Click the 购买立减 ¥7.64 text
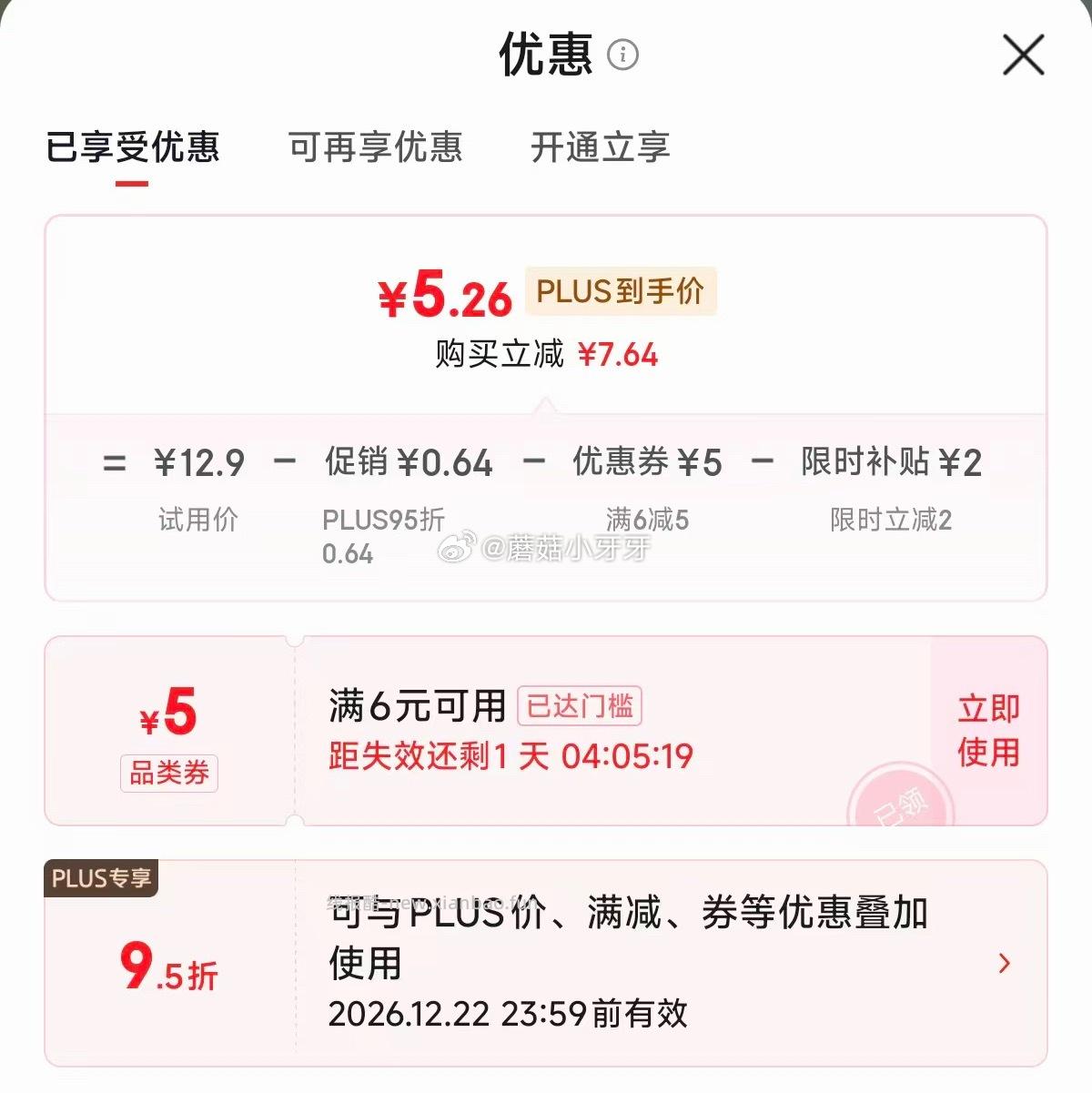Viewport: 1092px width, 1093px height. point(544,355)
